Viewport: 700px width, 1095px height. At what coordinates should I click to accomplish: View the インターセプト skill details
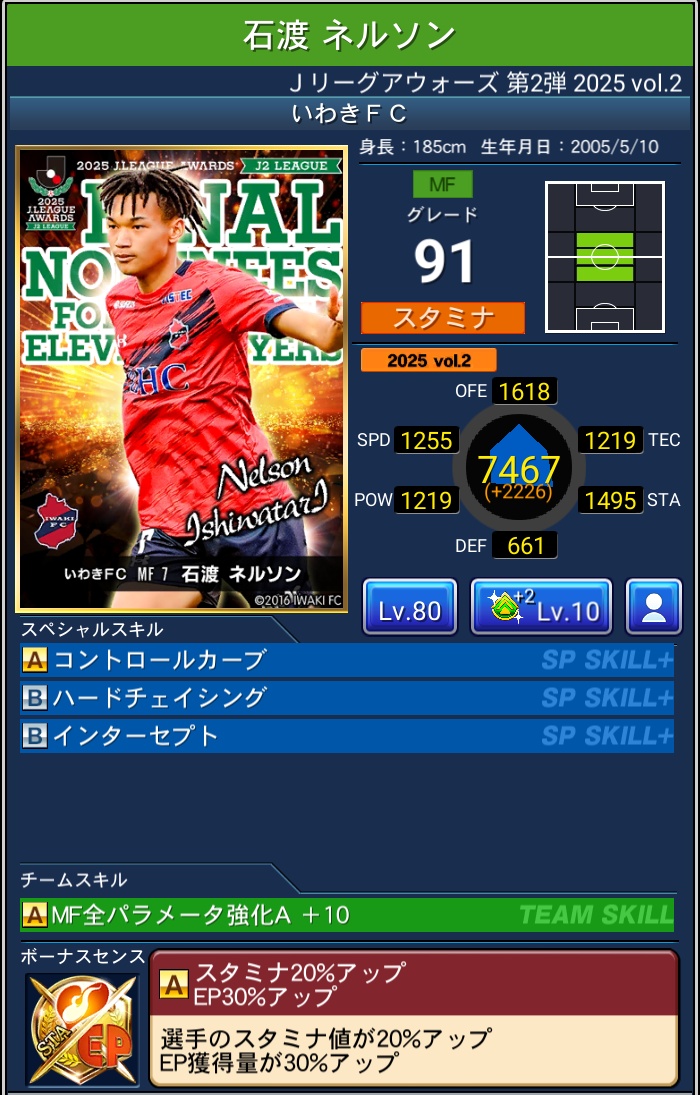(x=346, y=736)
